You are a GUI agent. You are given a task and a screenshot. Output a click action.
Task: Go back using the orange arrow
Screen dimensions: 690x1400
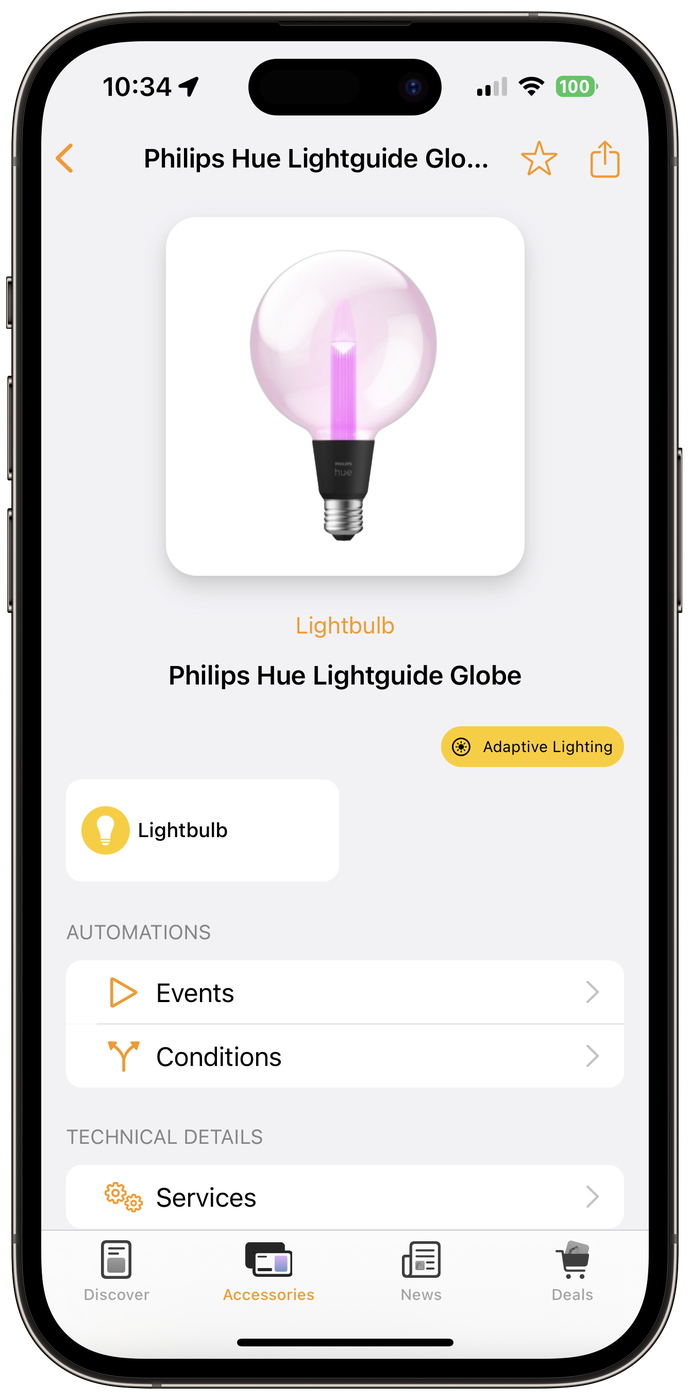coord(65,158)
